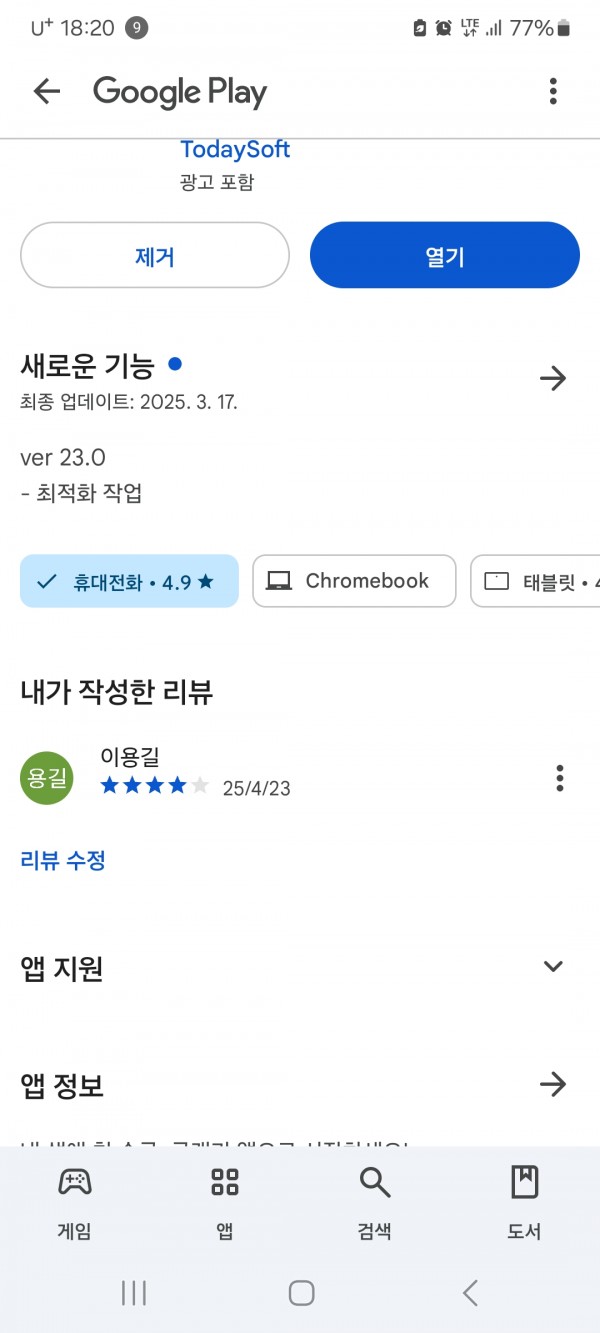Open system recent apps button

tap(133, 1293)
